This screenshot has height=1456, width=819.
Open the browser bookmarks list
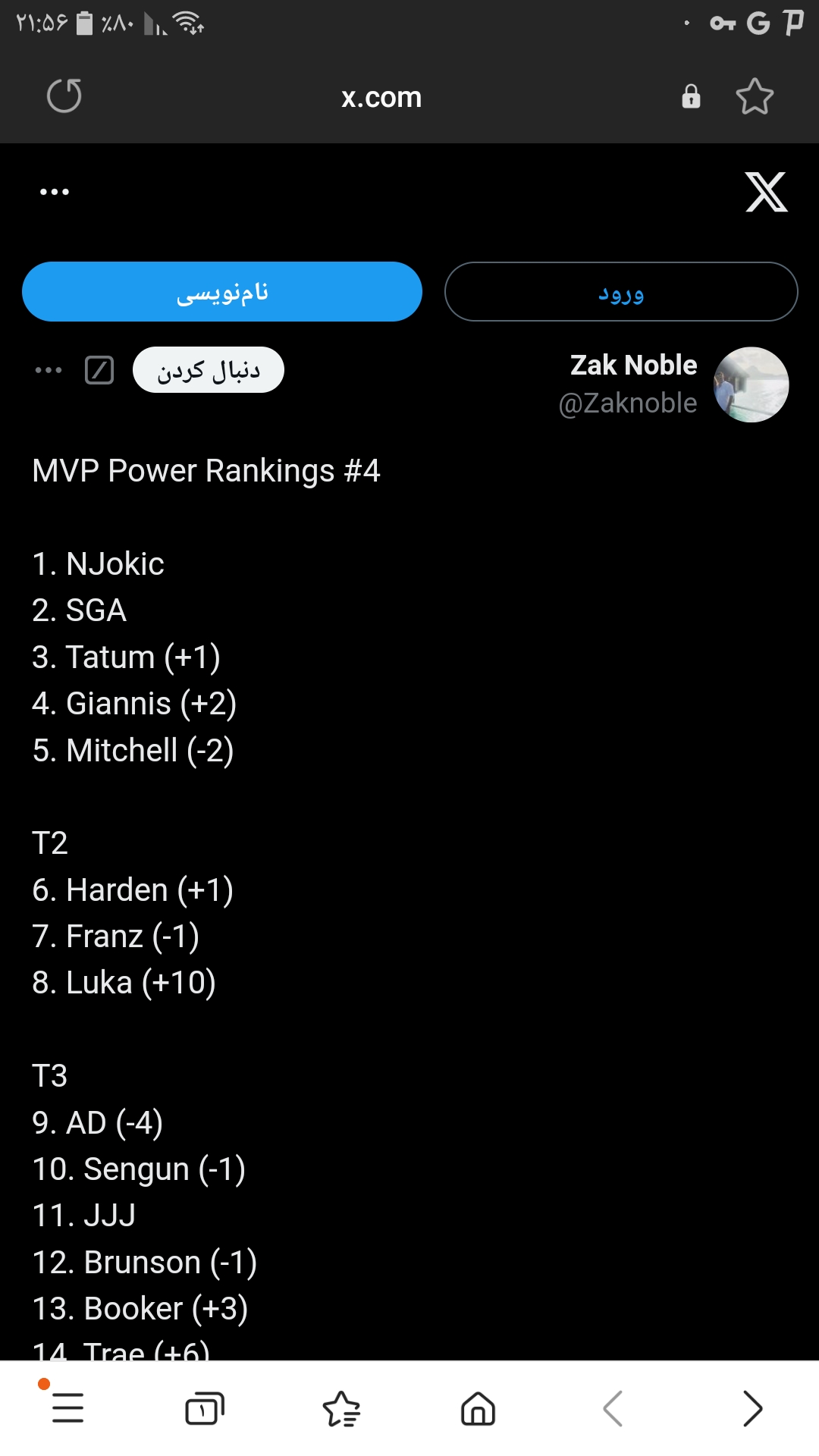[341, 1408]
